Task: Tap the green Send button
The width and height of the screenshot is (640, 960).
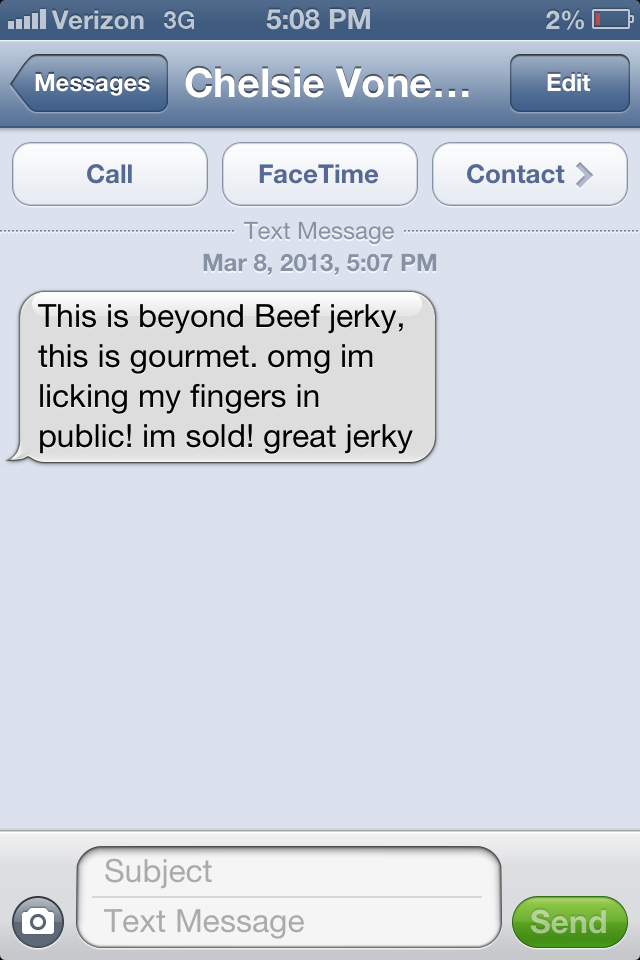Action: pos(569,922)
